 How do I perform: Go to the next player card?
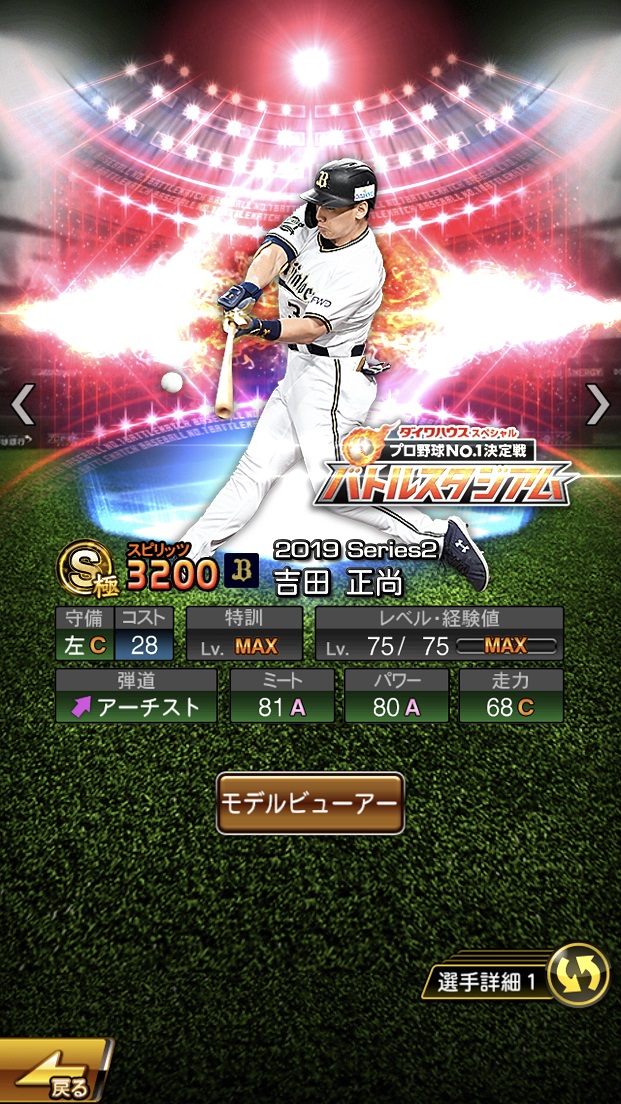(x=597, y=404)
